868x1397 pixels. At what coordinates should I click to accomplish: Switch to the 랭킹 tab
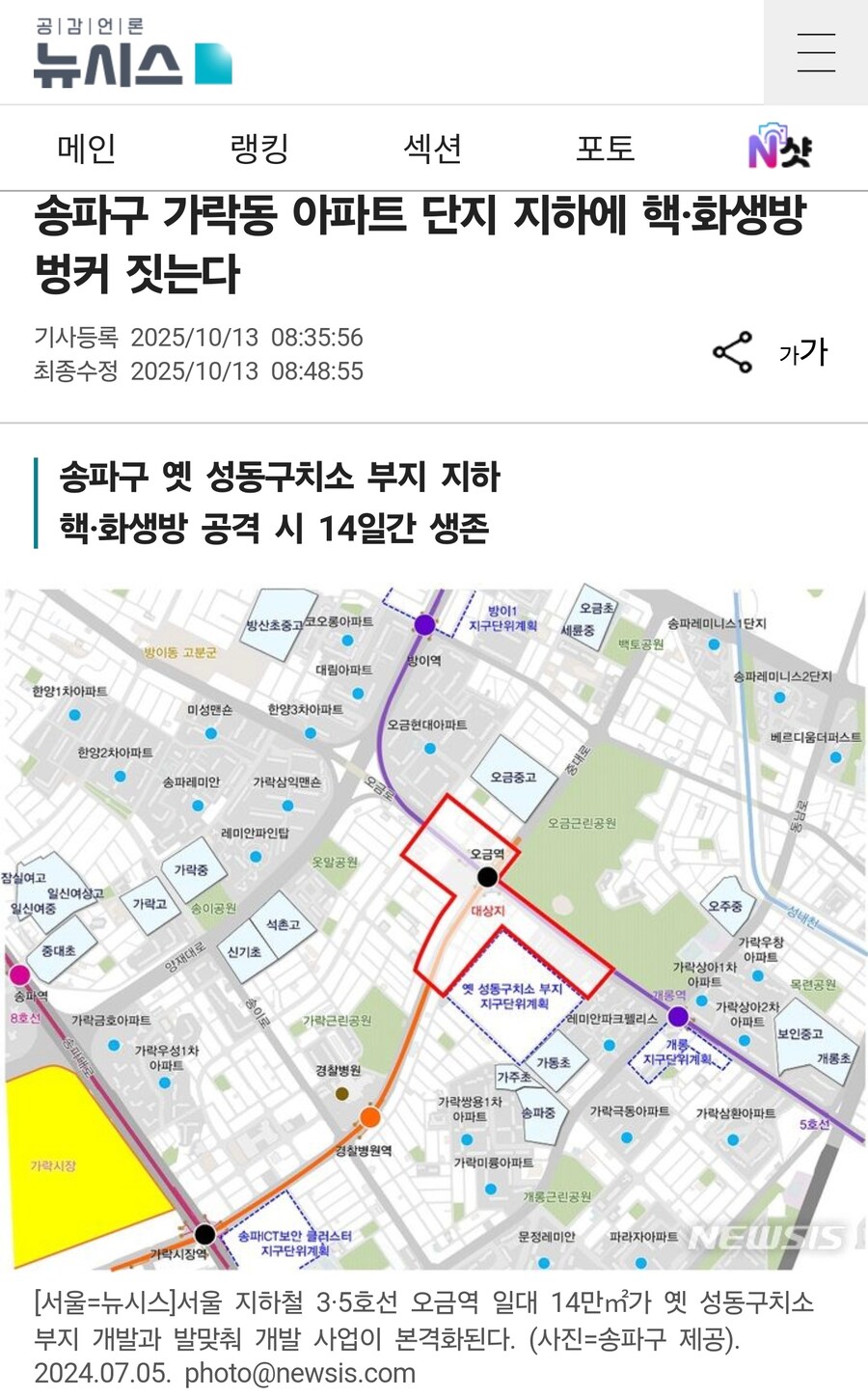tap(259, 149)
